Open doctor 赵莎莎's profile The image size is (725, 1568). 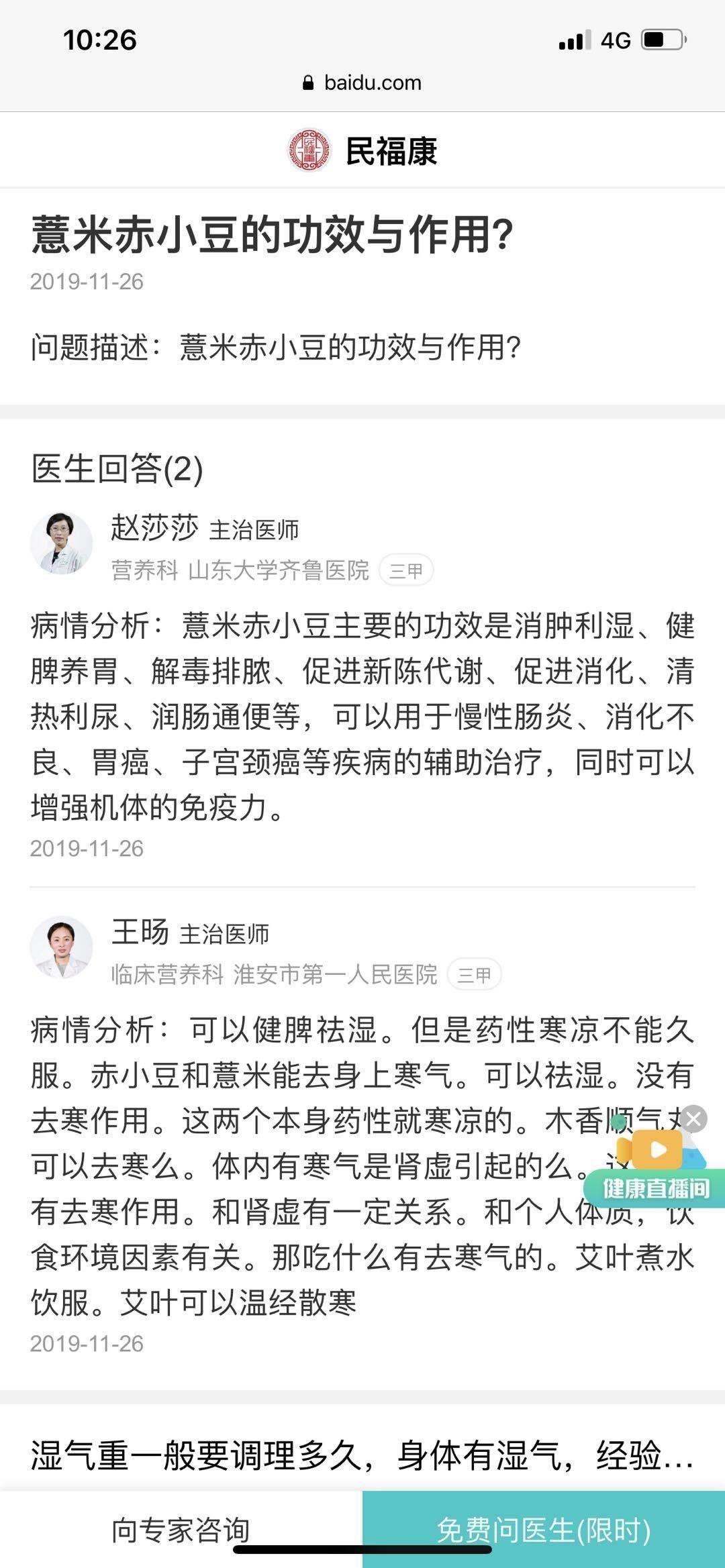(x=154, y=528)
